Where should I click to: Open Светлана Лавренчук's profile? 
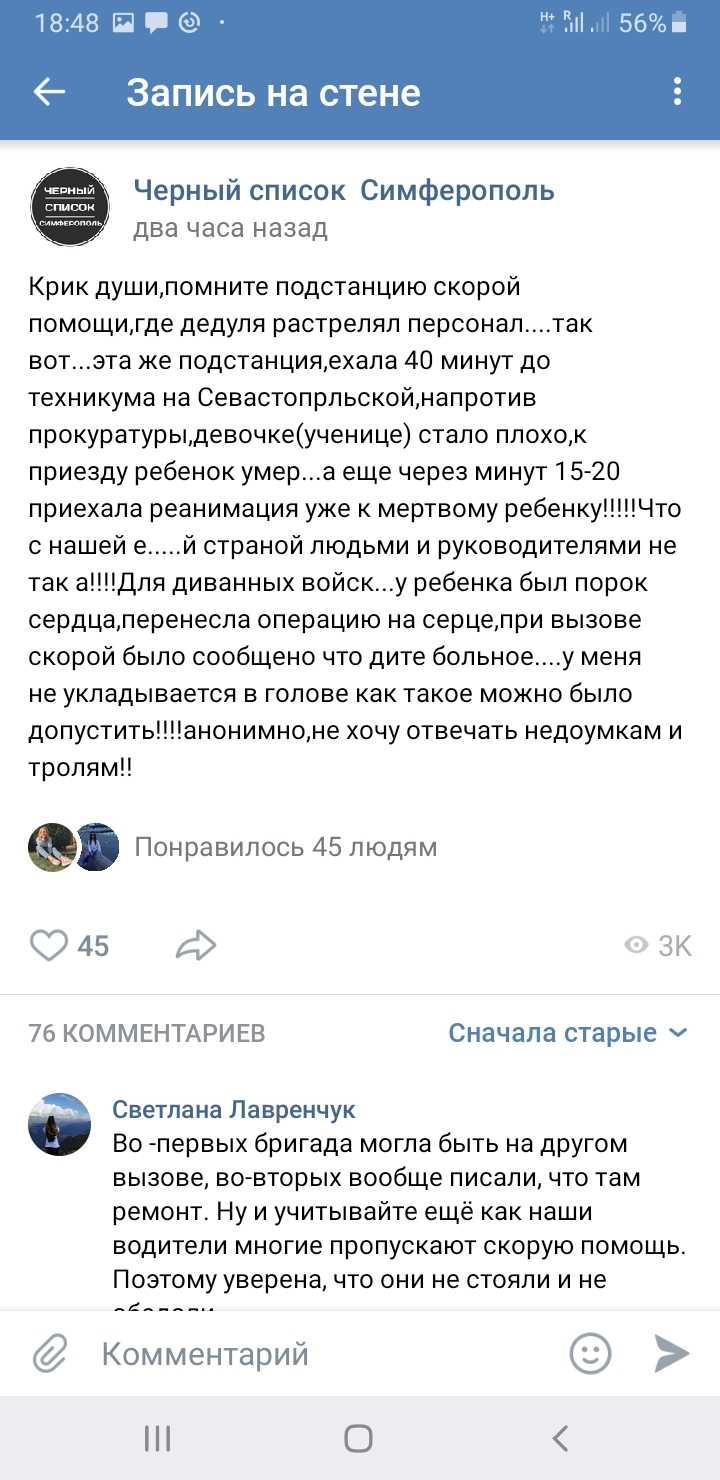point(234,1109)
